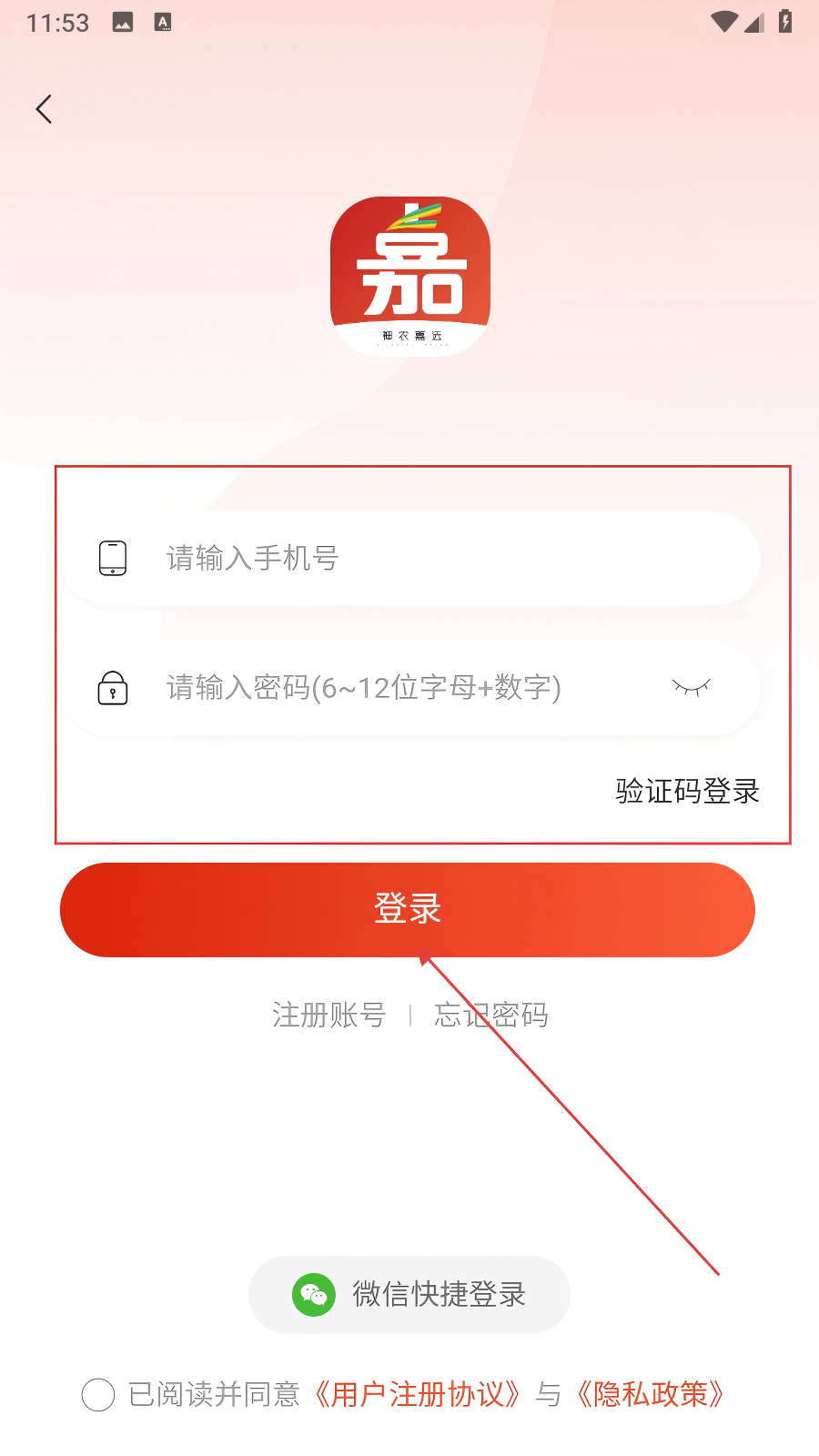This screenshot has width=819, height=1456.
Task: Open the 《隐私政策》 link
Action: pos(650,1394)
